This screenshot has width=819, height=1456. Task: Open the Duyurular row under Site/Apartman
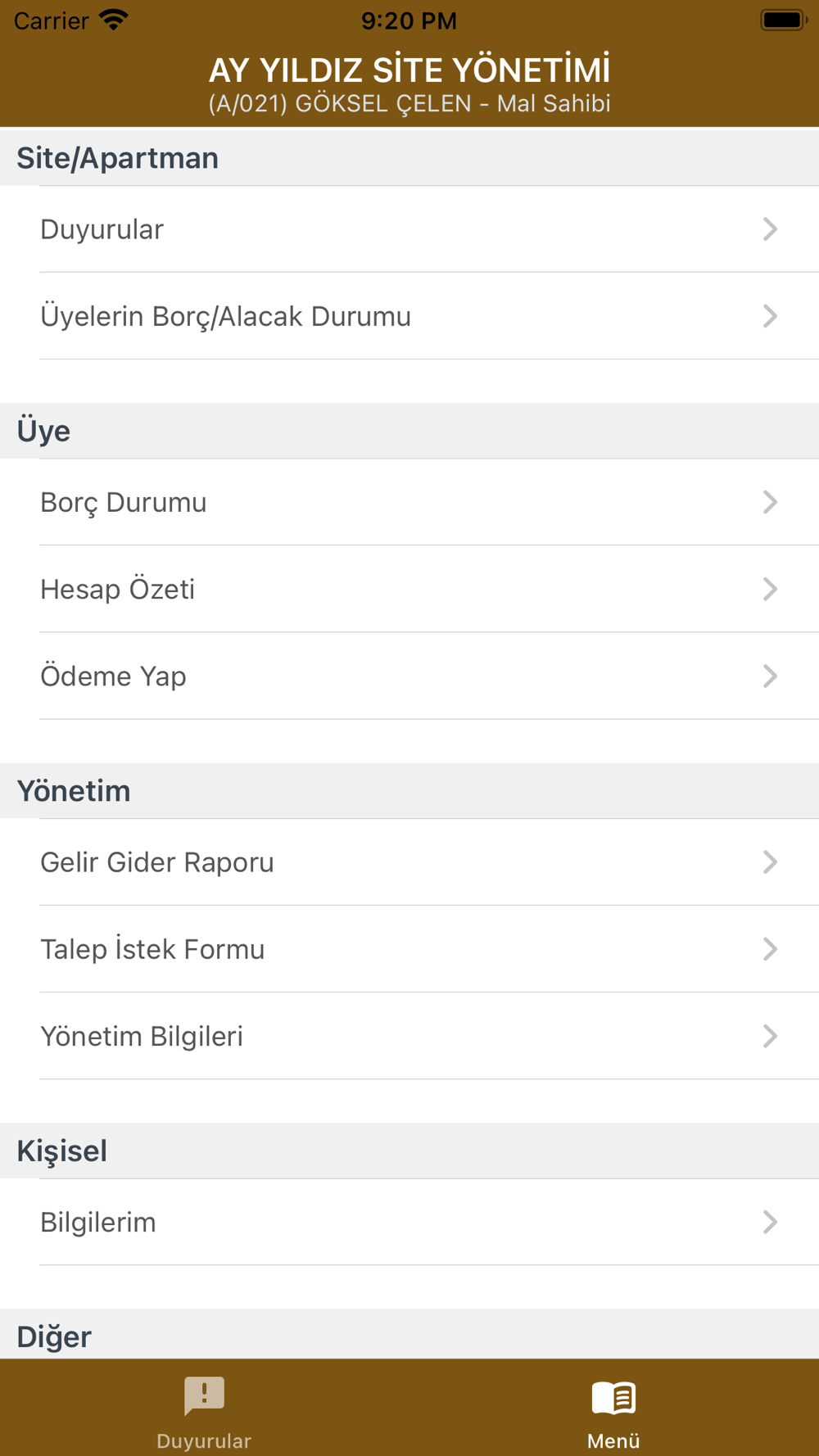409,229
